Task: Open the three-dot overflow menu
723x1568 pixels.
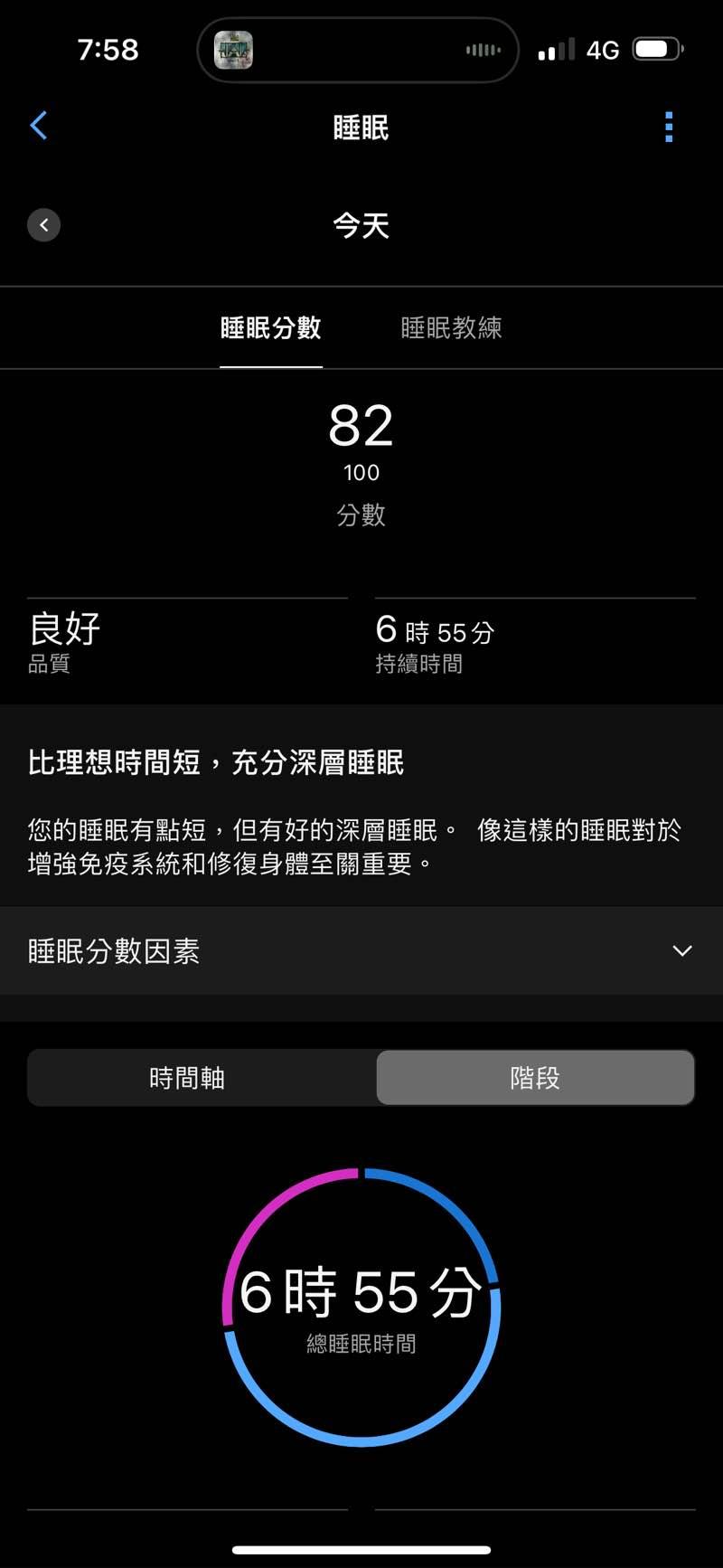Action: 669,128
